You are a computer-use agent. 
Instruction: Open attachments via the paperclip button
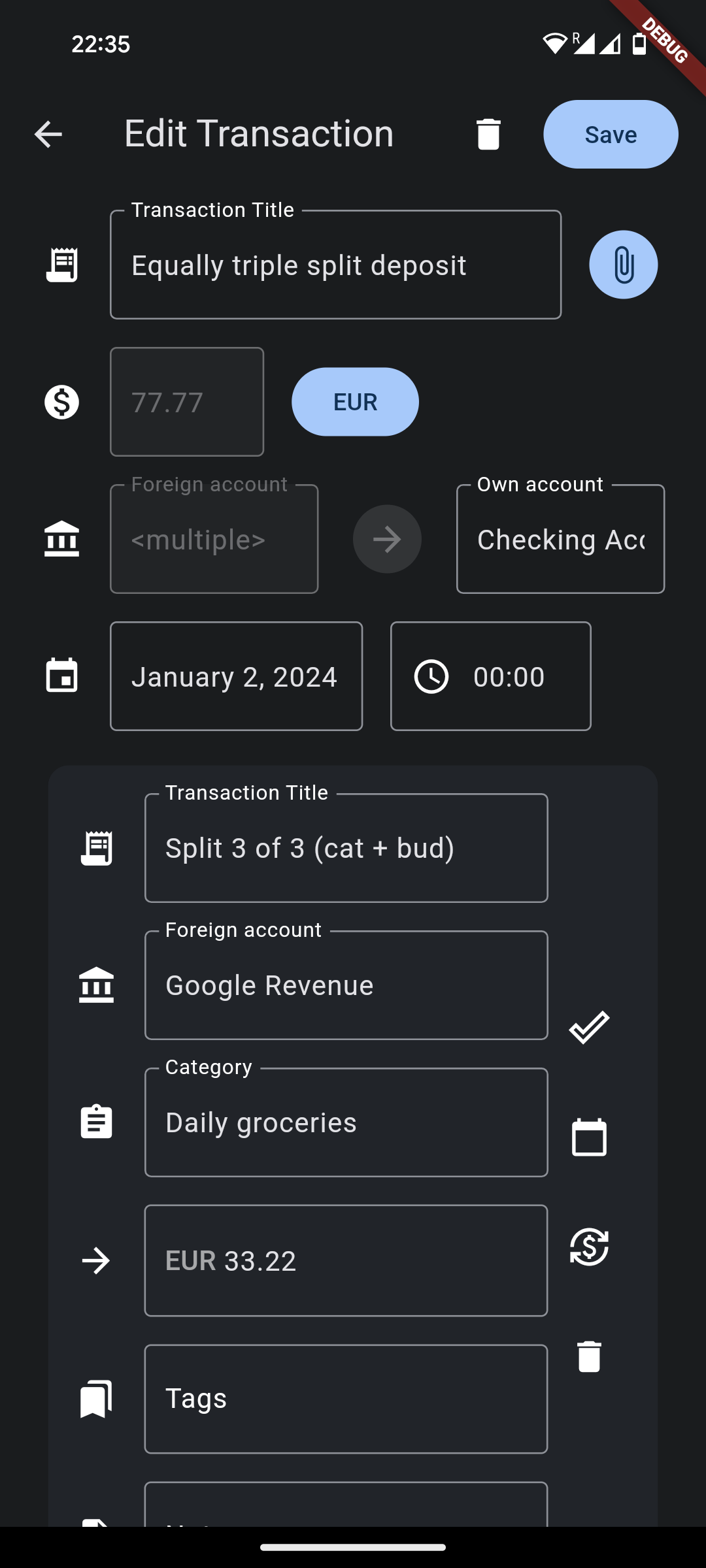(x=623, y=265)
